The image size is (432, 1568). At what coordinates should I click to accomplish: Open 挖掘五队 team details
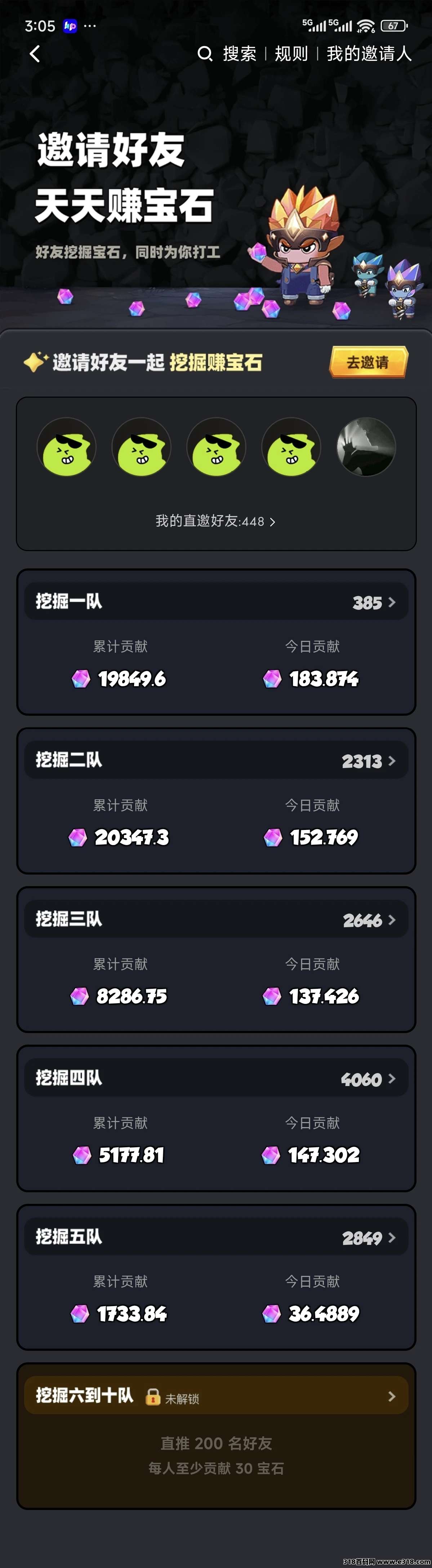coord(216,1237)
